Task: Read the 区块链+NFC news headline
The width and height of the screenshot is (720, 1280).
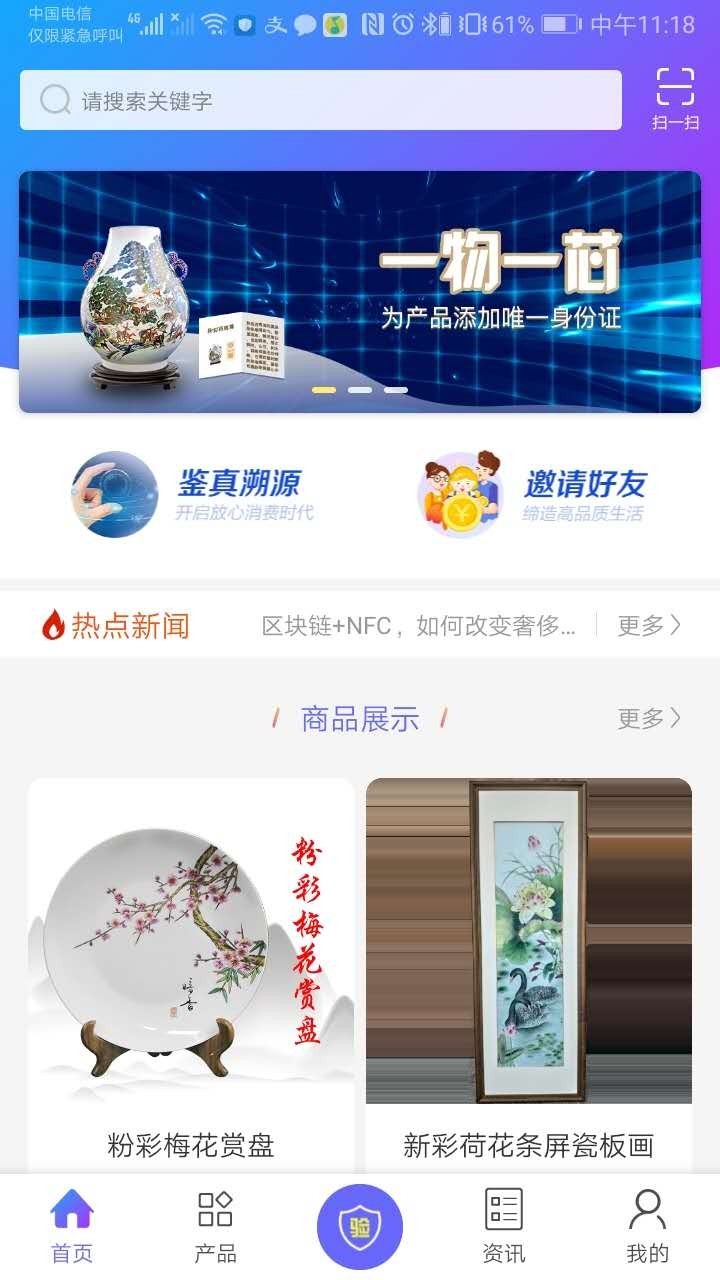Action: coord(418,626)
